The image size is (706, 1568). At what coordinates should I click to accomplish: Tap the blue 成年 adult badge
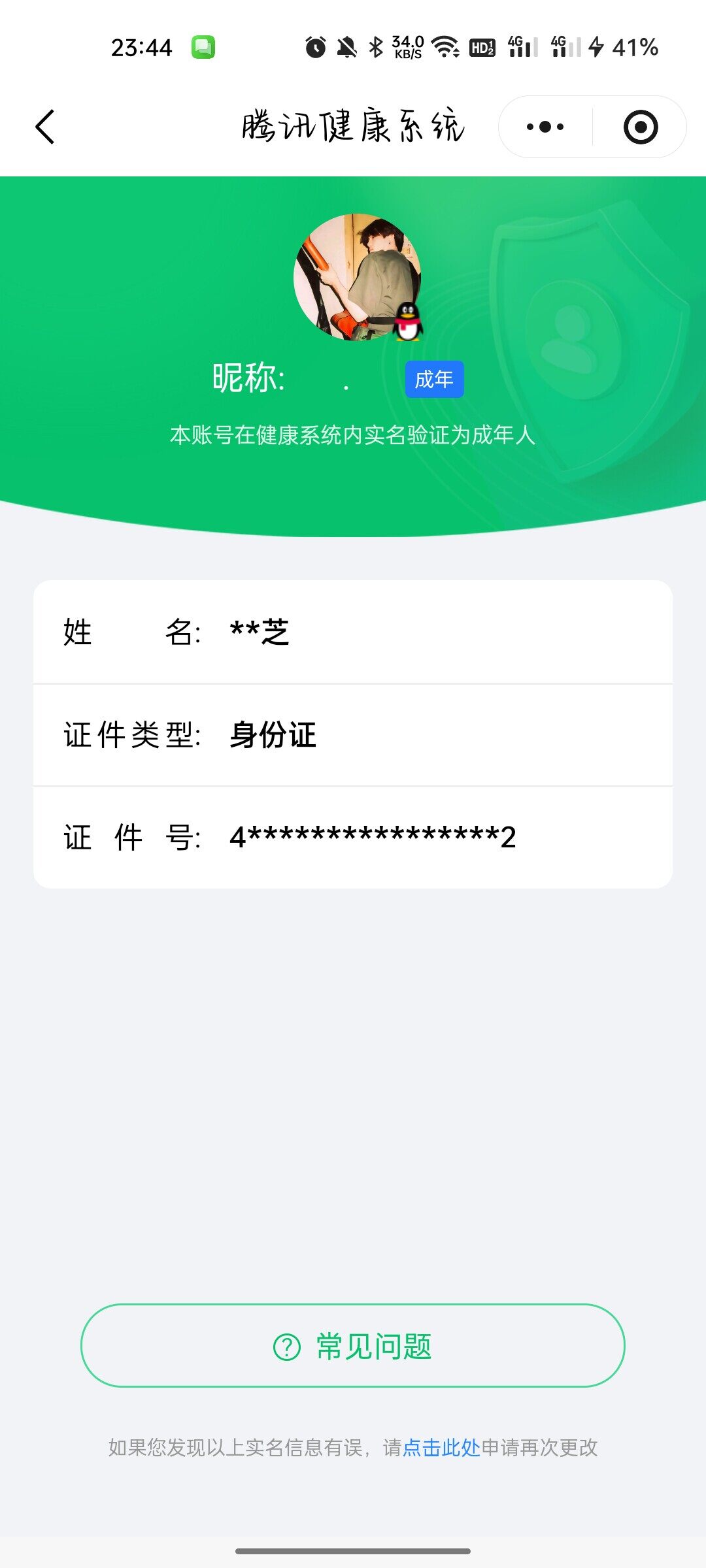pyautogui.click(x=435, y=379)
